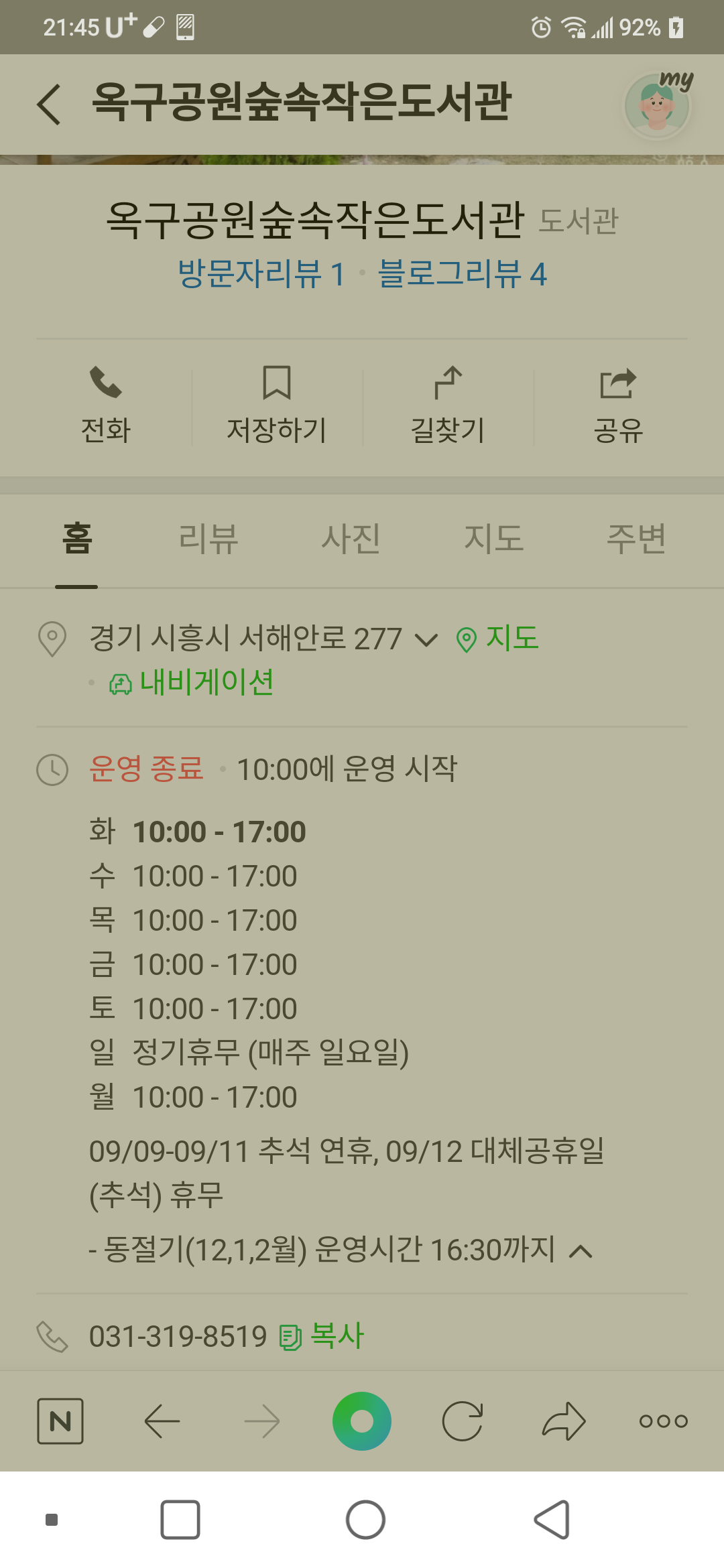Image resolution: width=724 pixels, height=1568 pixels.
Task: Tap the green Naver home circle button
Action: (x=362, y=1421)
